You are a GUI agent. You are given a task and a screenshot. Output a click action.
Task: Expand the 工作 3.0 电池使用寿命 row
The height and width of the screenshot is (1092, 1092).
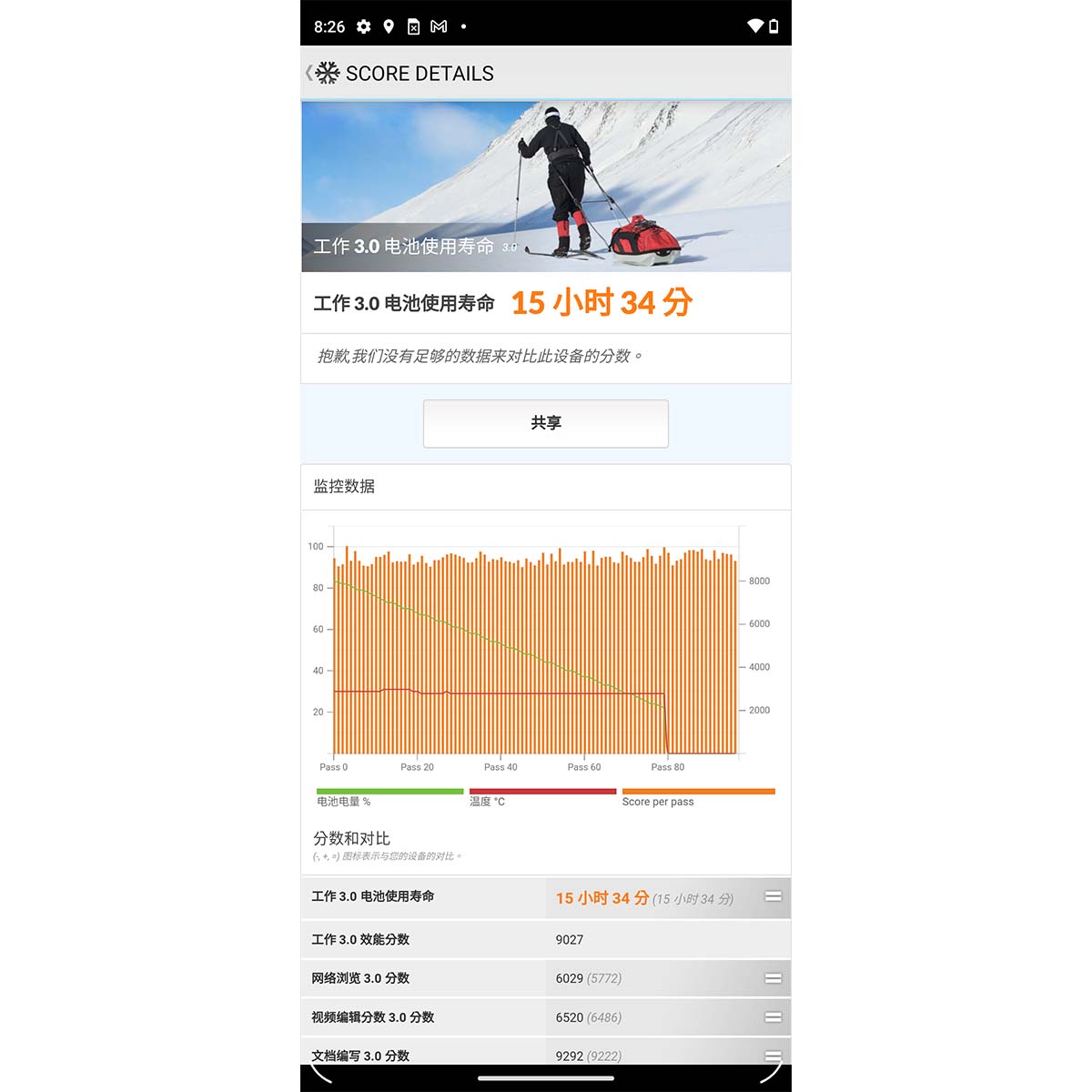(x=773, y=896)
